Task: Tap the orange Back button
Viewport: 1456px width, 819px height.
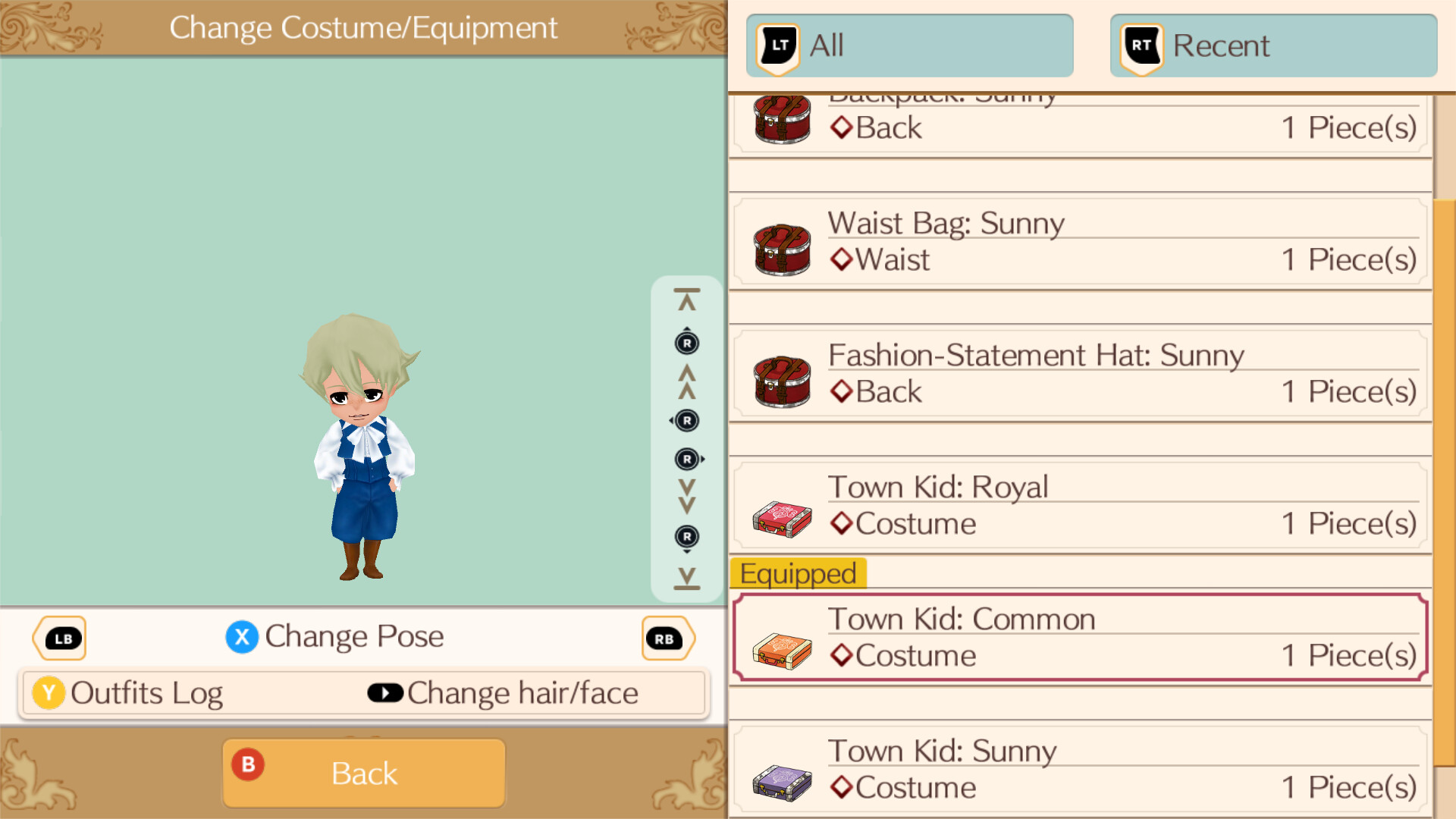Action: (364, 773)
